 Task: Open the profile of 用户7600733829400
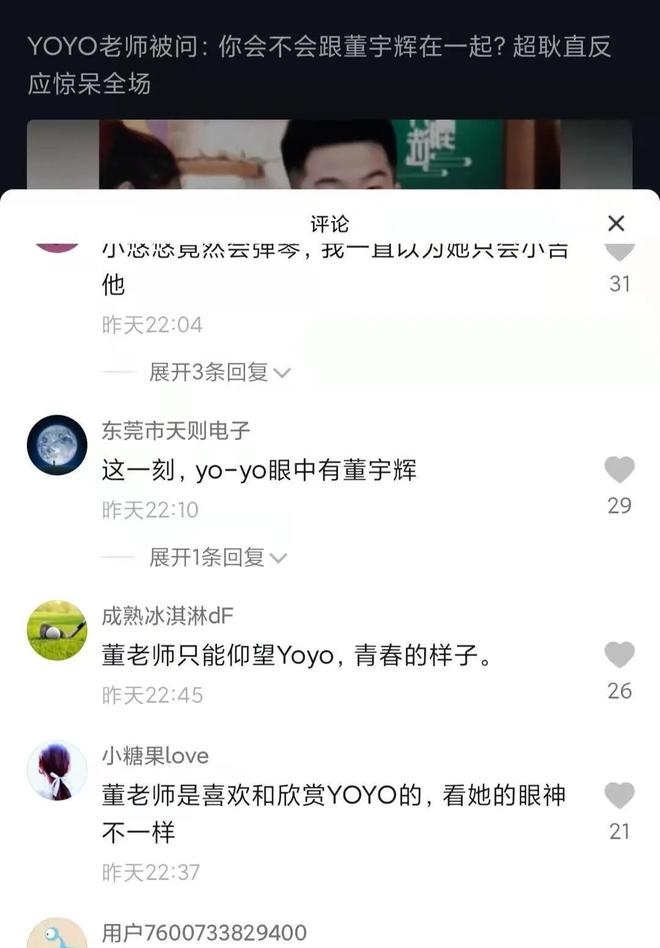click(x=204, y=933)
